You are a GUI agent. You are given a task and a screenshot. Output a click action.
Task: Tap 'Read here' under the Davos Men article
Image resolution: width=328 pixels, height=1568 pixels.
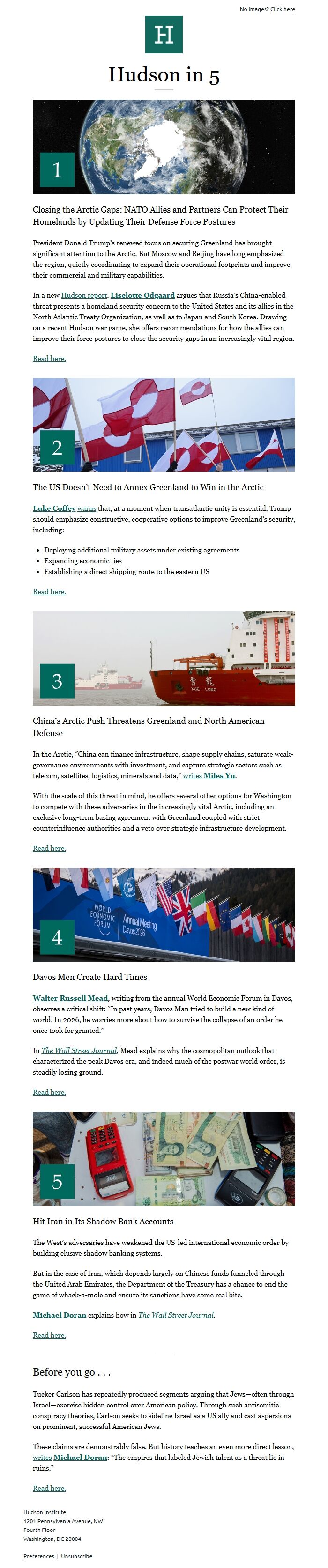click(49, 1092)
